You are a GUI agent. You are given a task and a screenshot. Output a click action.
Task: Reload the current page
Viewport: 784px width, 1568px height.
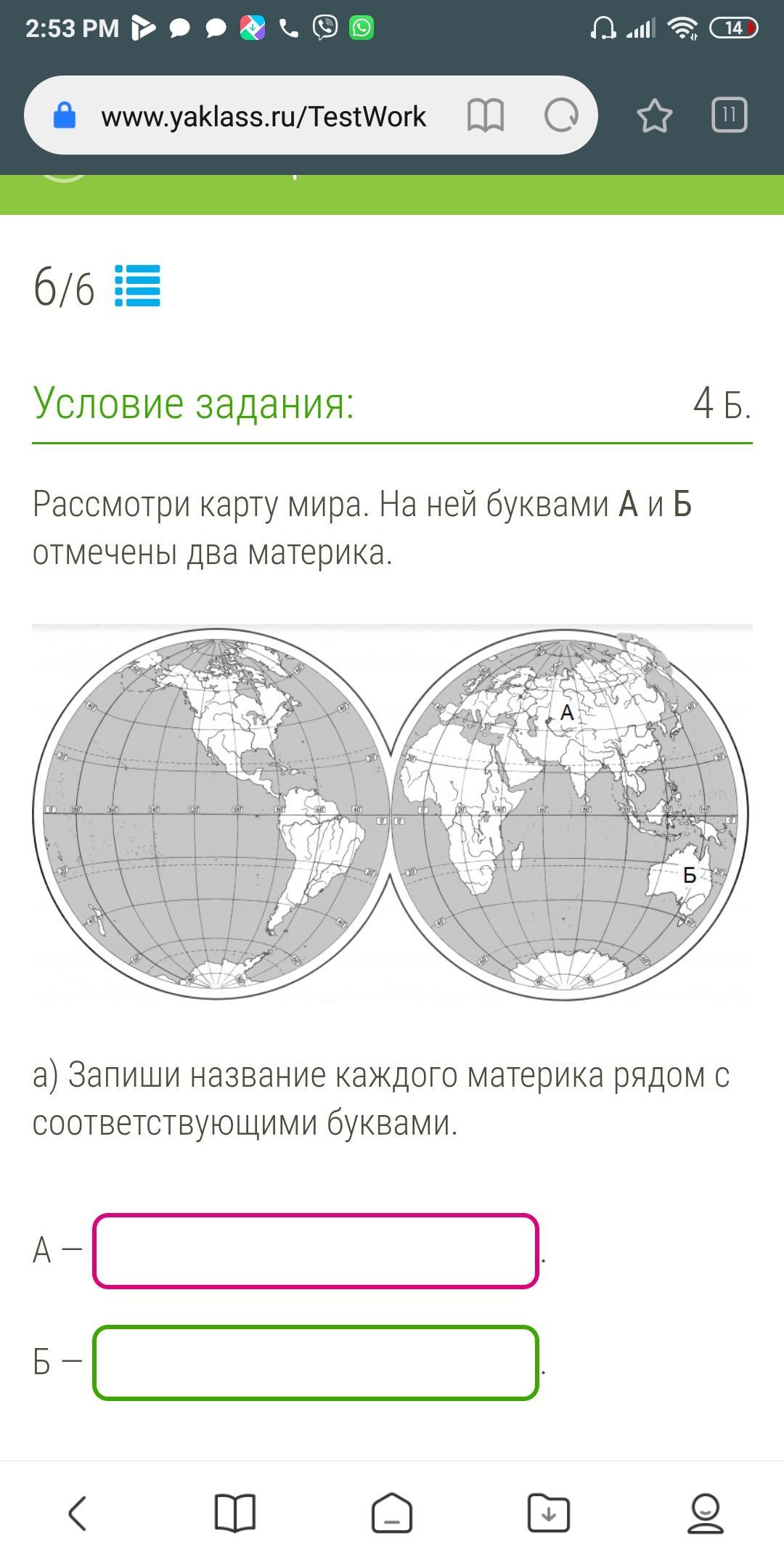pyautogui.click(x=561, y=115)
